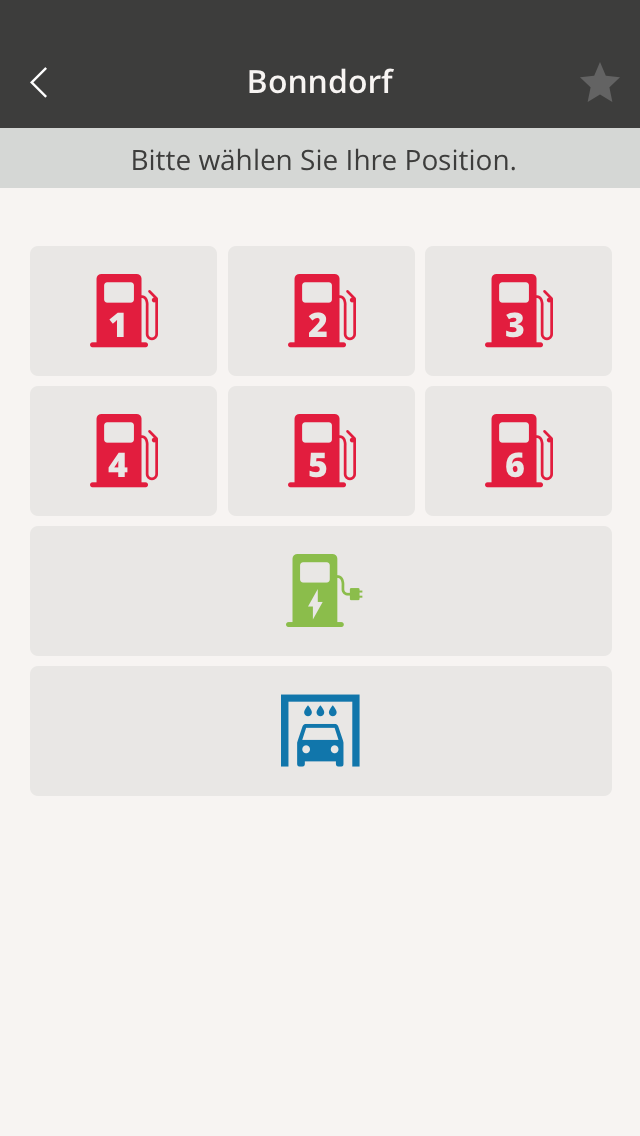The image size is (640, 1136).
Task: Choose fuel pump 6
Action: pyautogui.click(x=518, y=451)
